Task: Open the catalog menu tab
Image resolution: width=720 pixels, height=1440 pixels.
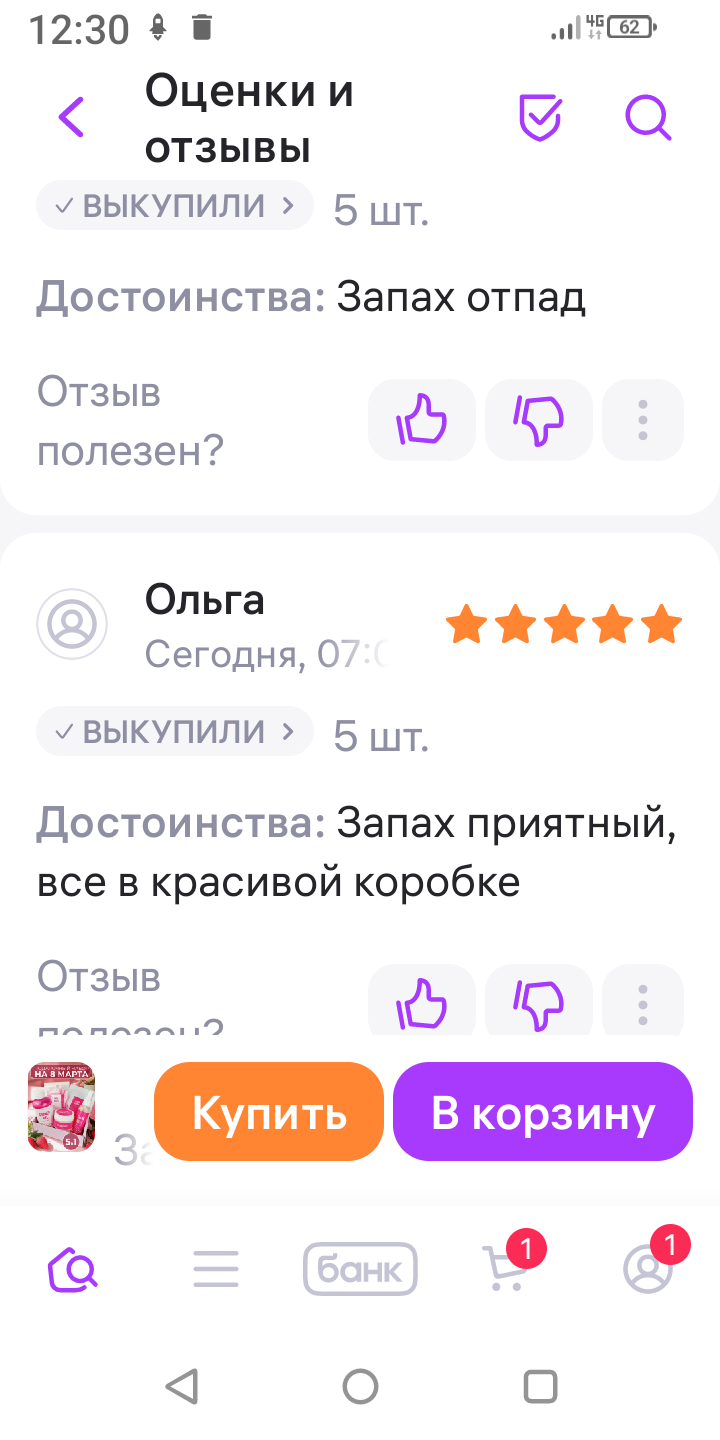Action: click(x=216, y=1270)
